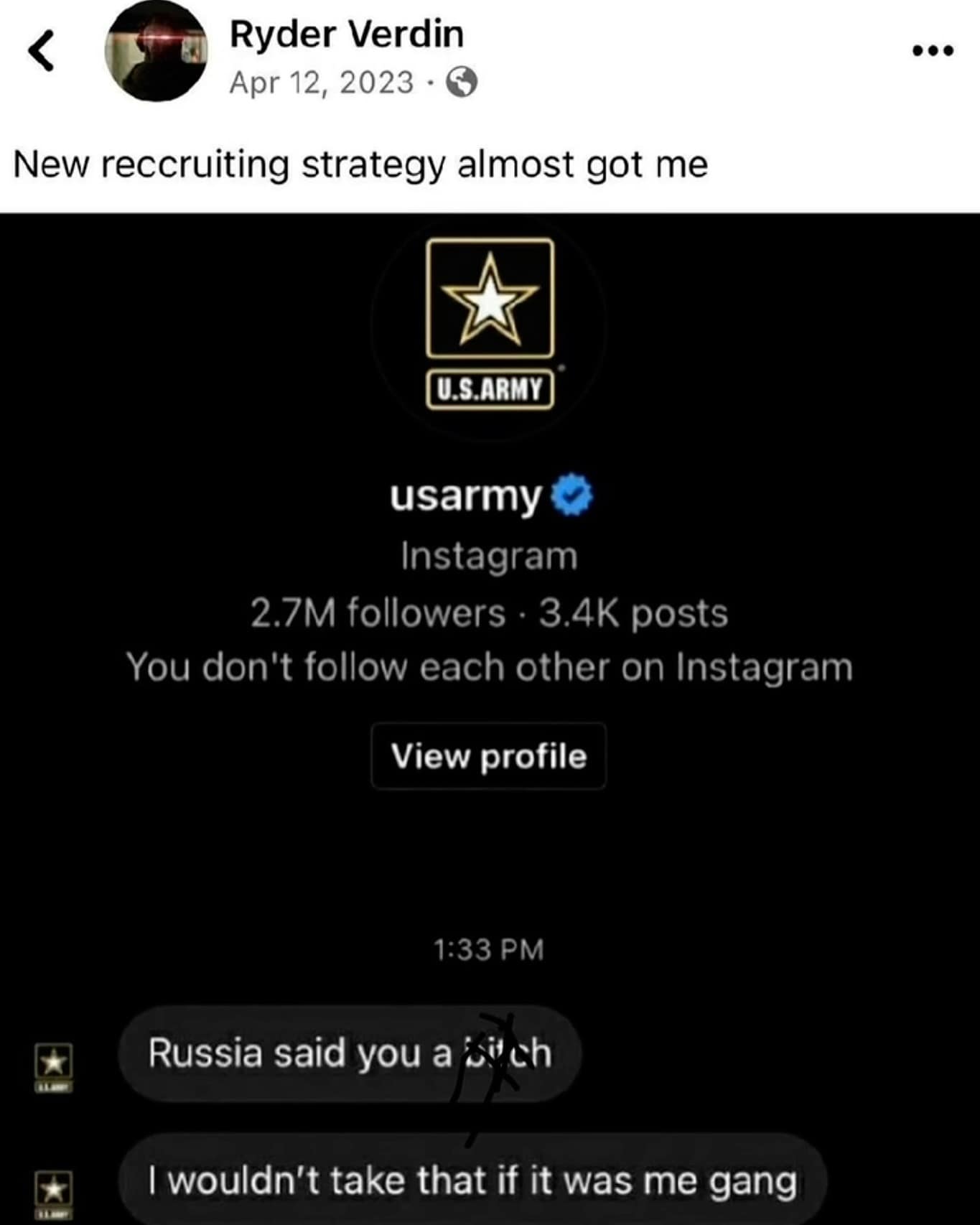Go back with the arrow icon

pyautogui.click(x=42, y=51)
